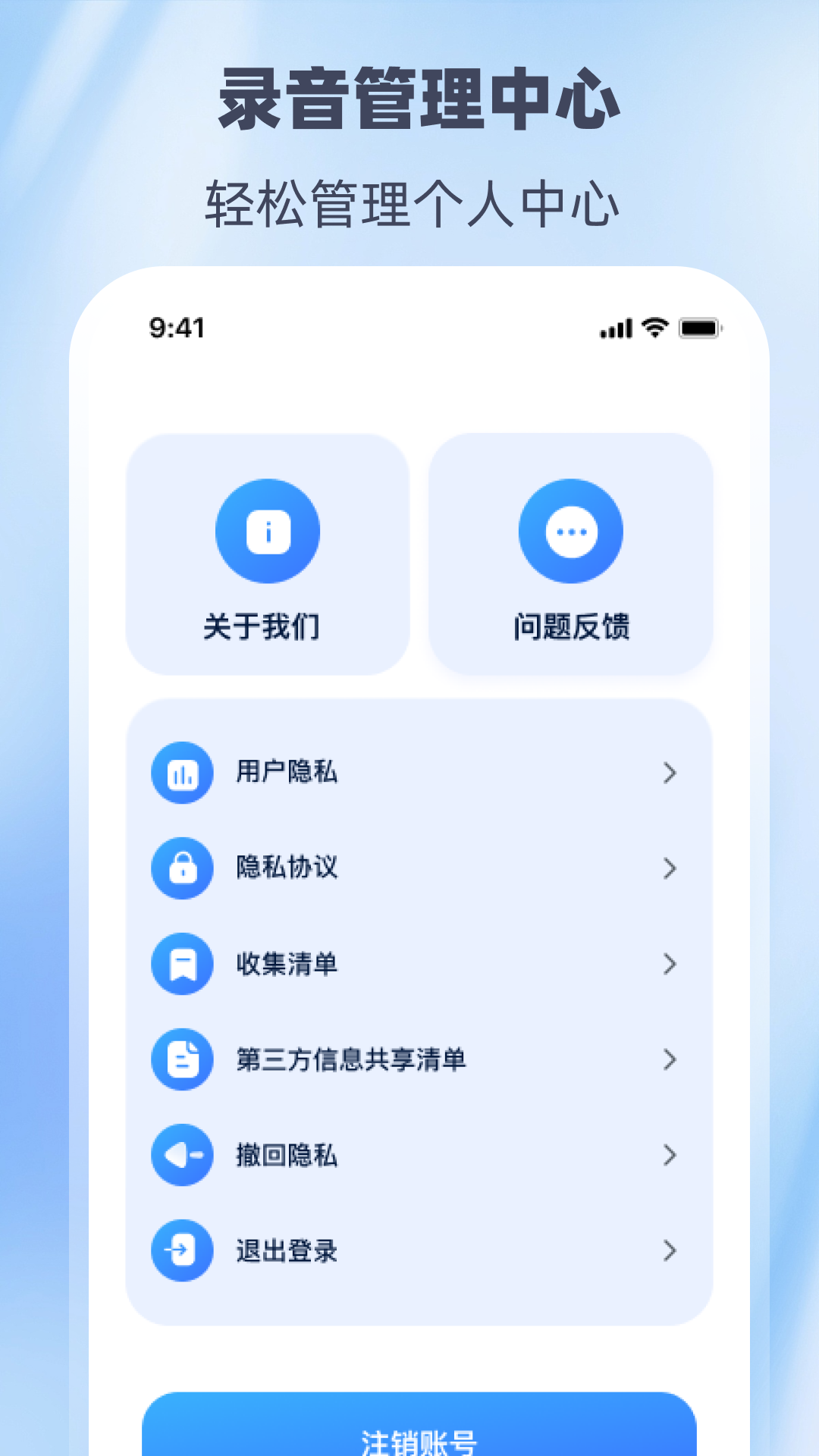The image size is (819, 1456).
Task: Click the 撤回隐私 revoke icon
Action: coord(181,1155)
